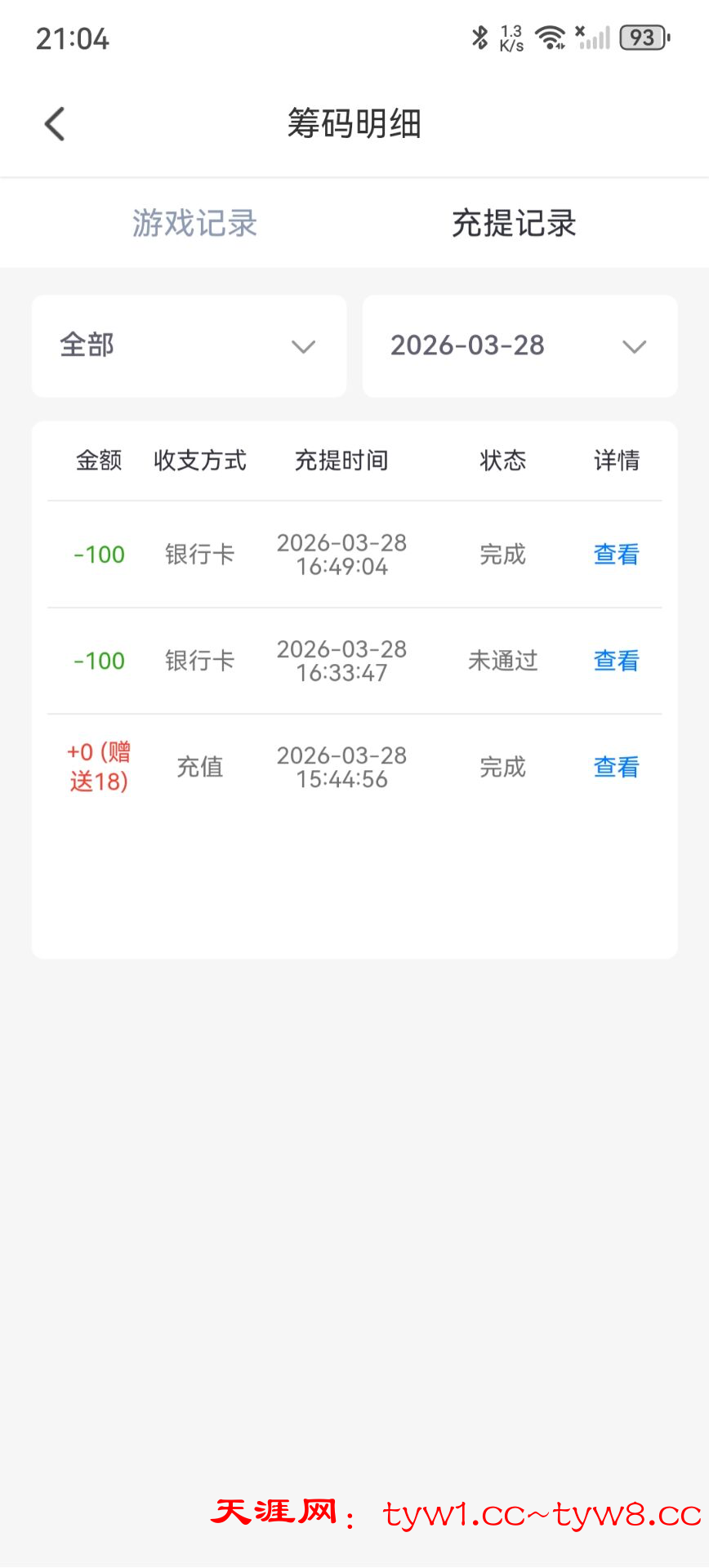
Task: Go back from 筹码明细 page
Action: [x=55, y=124]
